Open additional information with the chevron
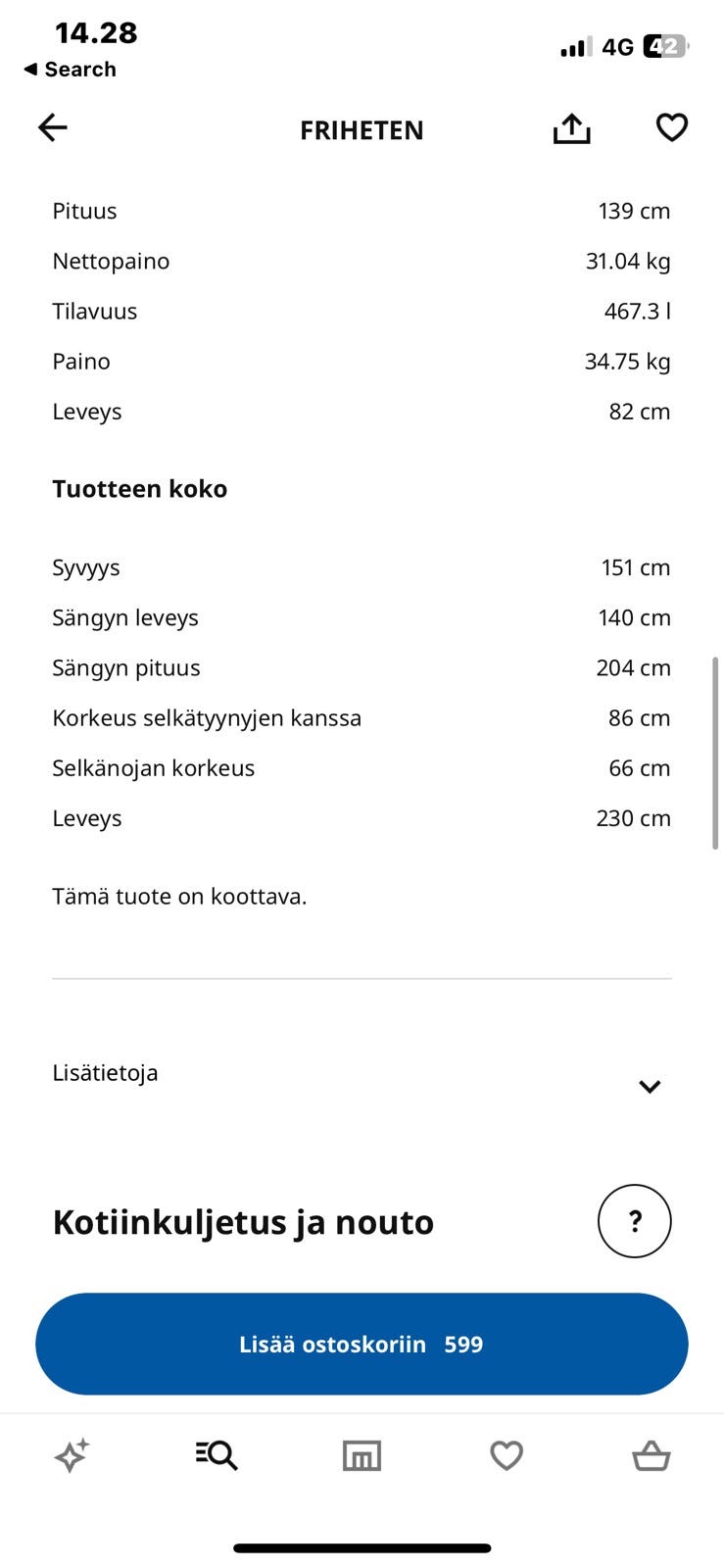This screenshot has width=724, height=1568. coord(650,1086)
